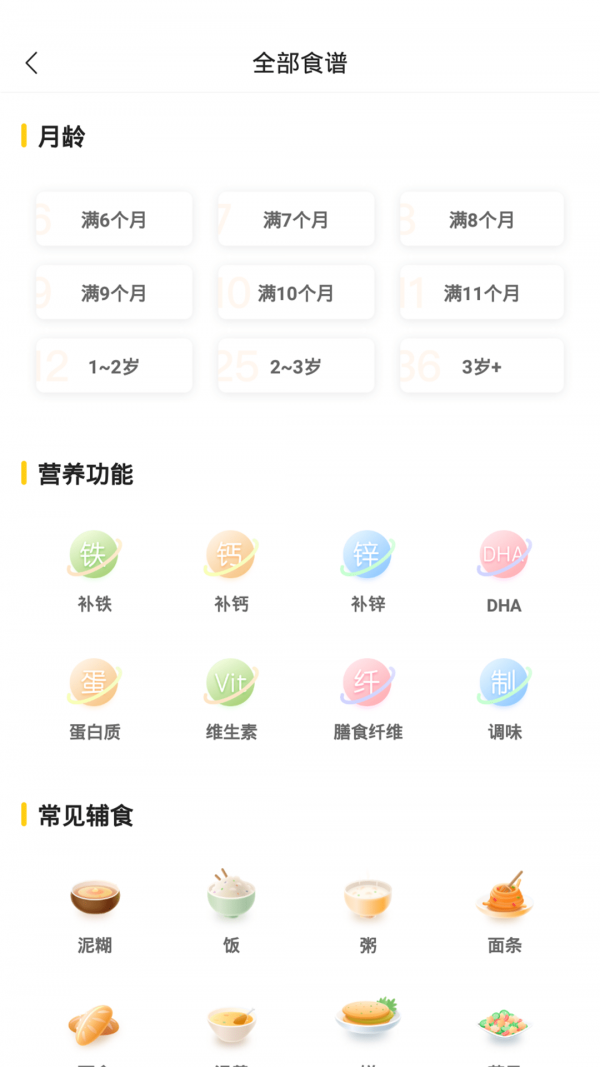The image size is (600, 1067).
Task: View 补钙 recipes
Action: (x=231, y=570)
